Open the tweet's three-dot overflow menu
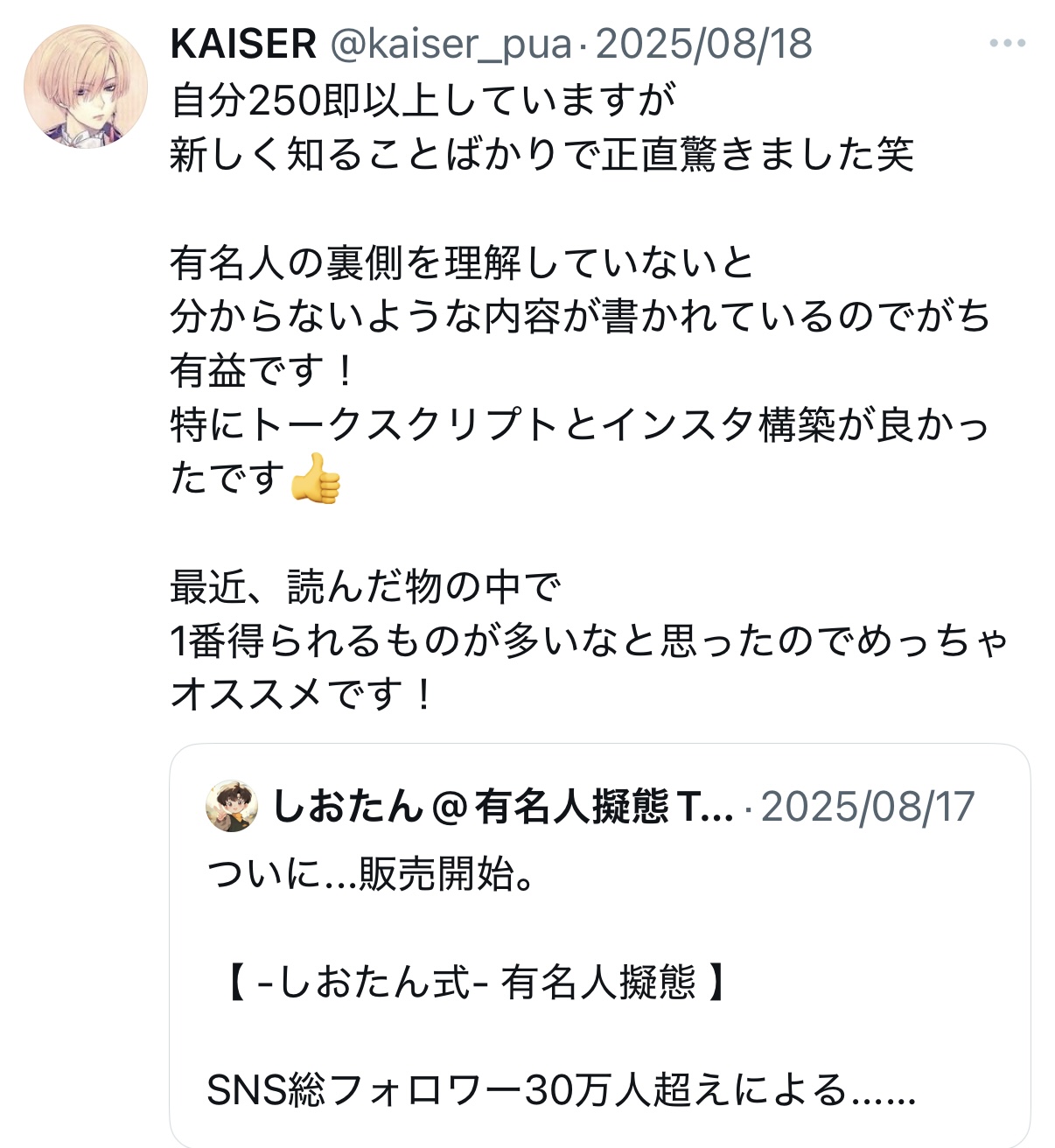Image resolution: width=1055 pixels, height=1148 pixels. point(1006,44)
